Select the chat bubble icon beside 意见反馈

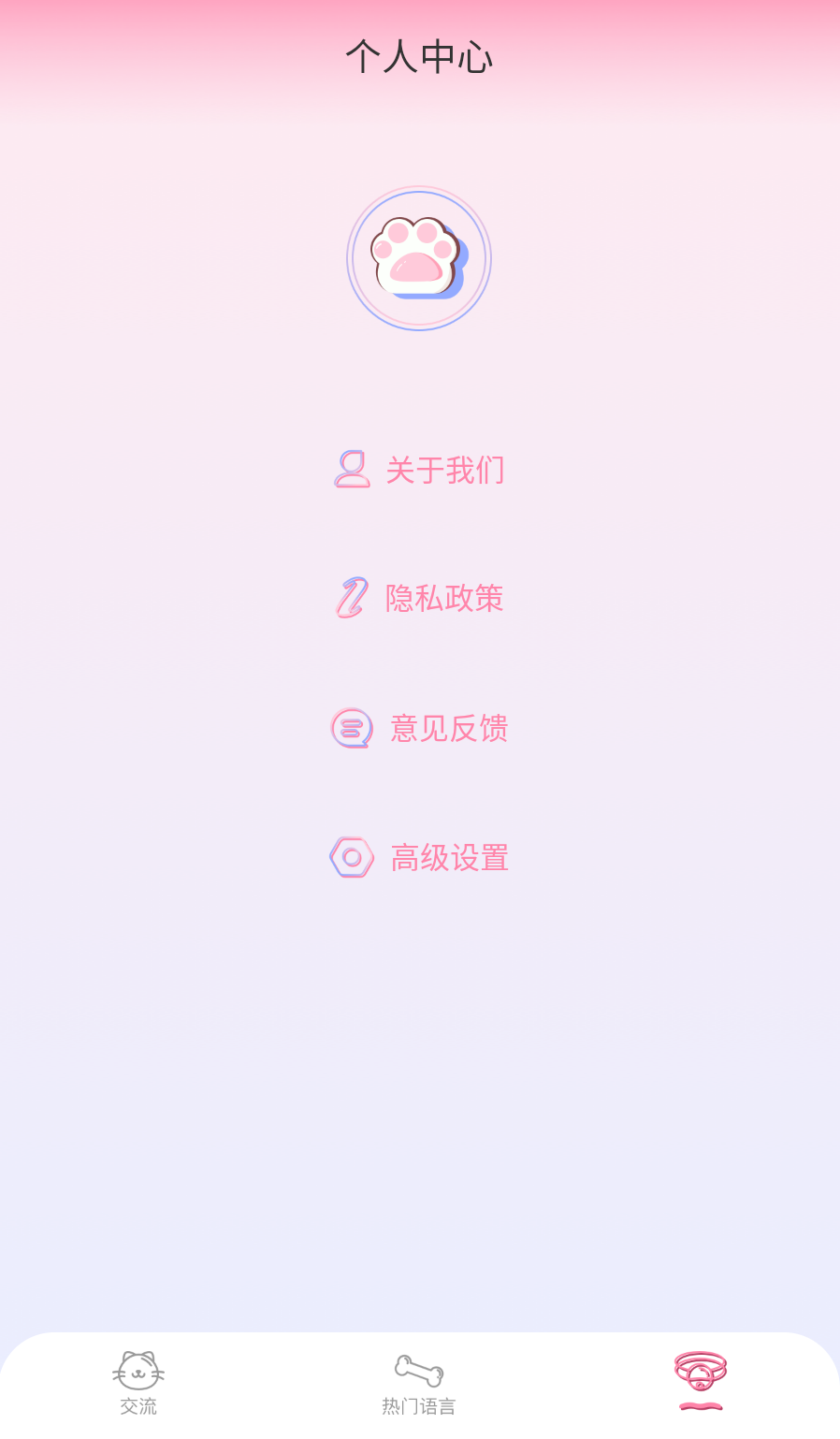tap(351, 727)
